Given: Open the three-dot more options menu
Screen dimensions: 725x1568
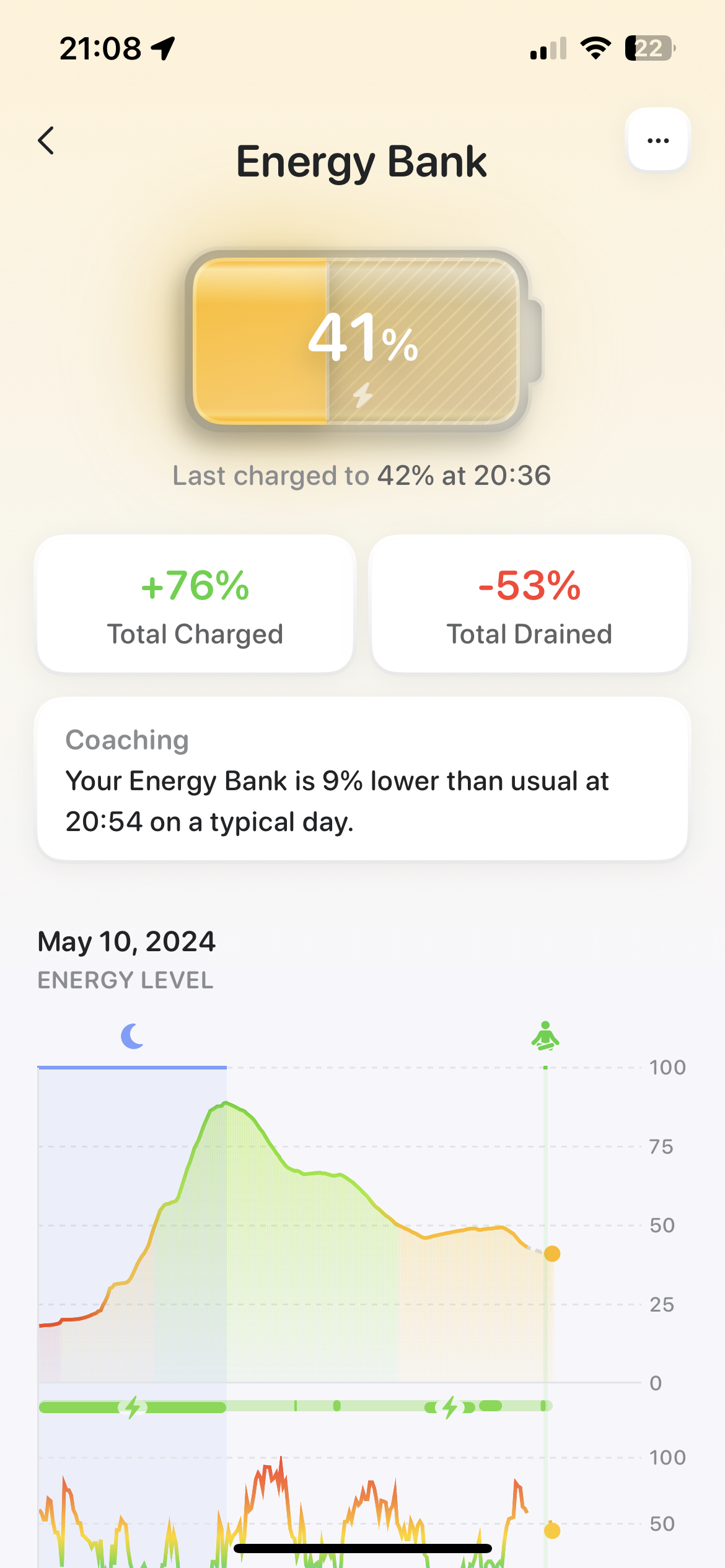Looking at the screenshot, I should 657,141.
